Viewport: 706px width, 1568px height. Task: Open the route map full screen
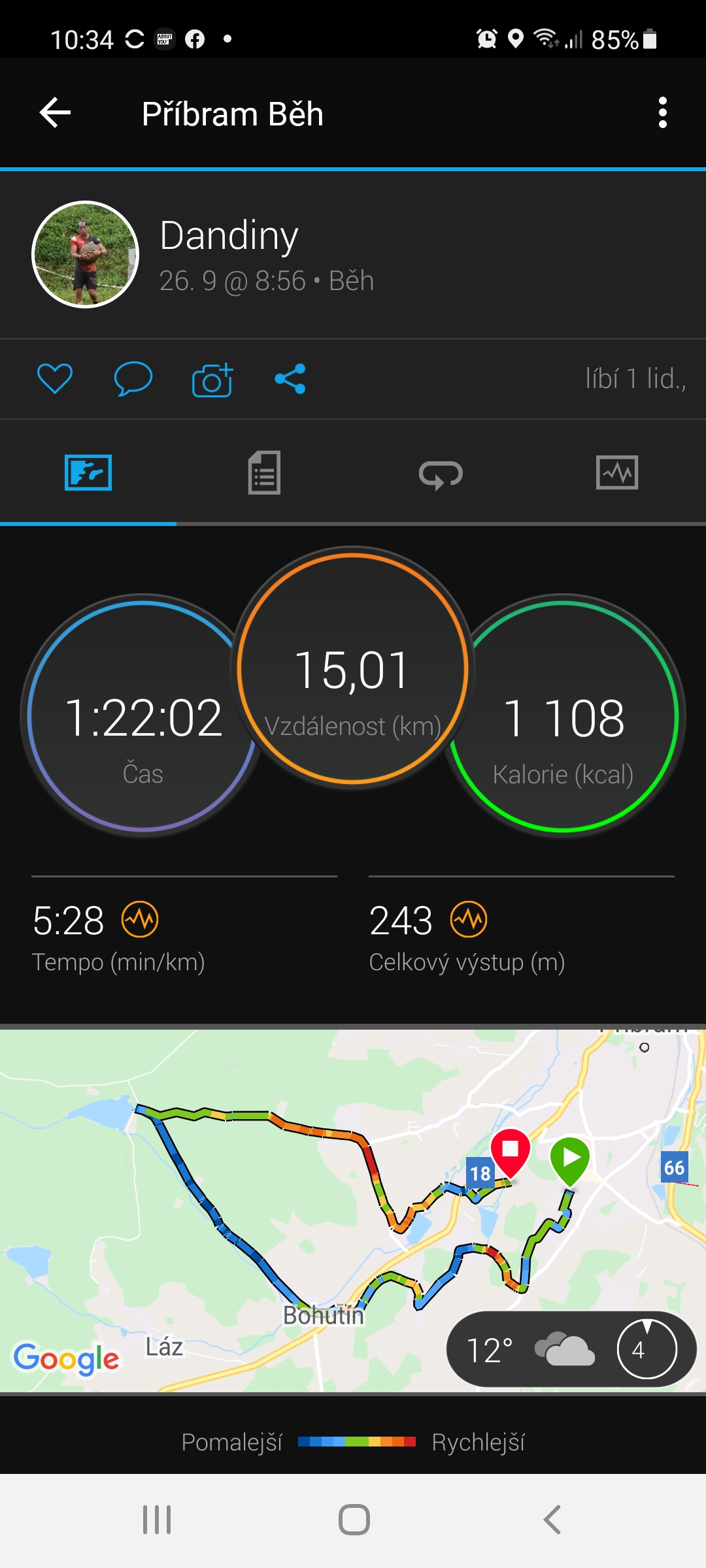[x=353, y=1211]
